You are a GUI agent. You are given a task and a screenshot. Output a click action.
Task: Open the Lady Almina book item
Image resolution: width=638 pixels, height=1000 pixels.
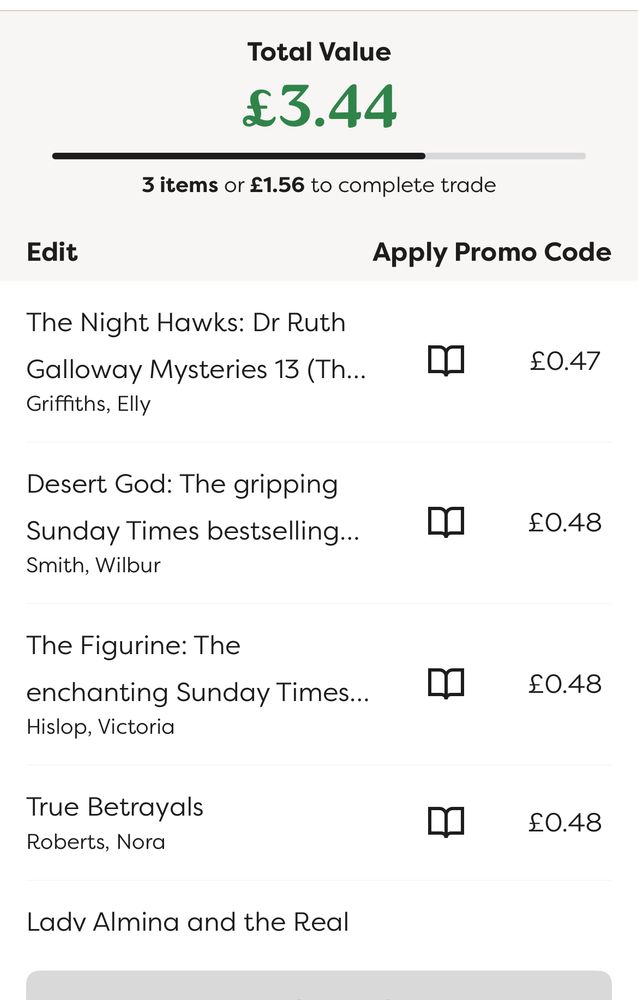[188, 921]
